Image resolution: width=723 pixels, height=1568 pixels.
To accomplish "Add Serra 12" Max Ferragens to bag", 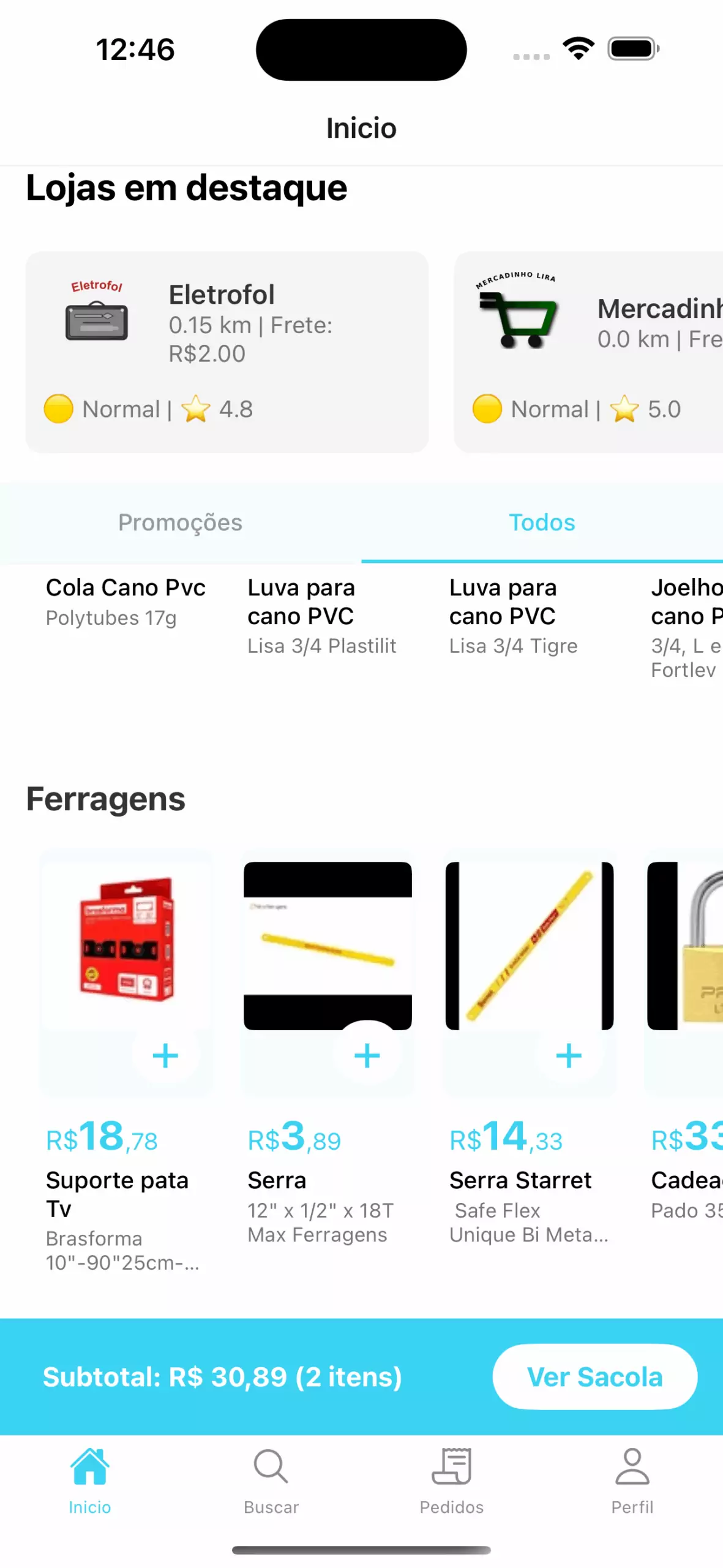I will click(367, 1055).
